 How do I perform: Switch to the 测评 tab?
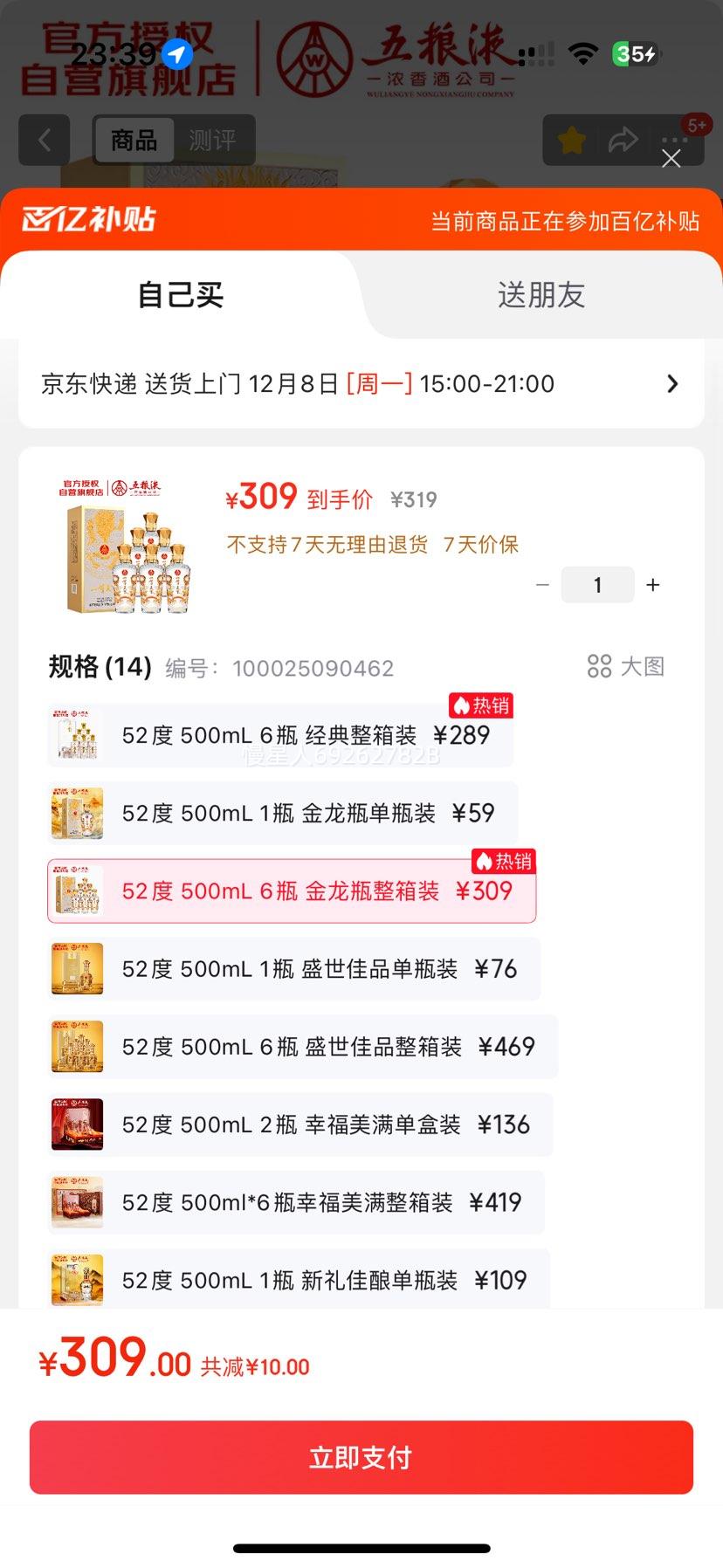point(212,140)
